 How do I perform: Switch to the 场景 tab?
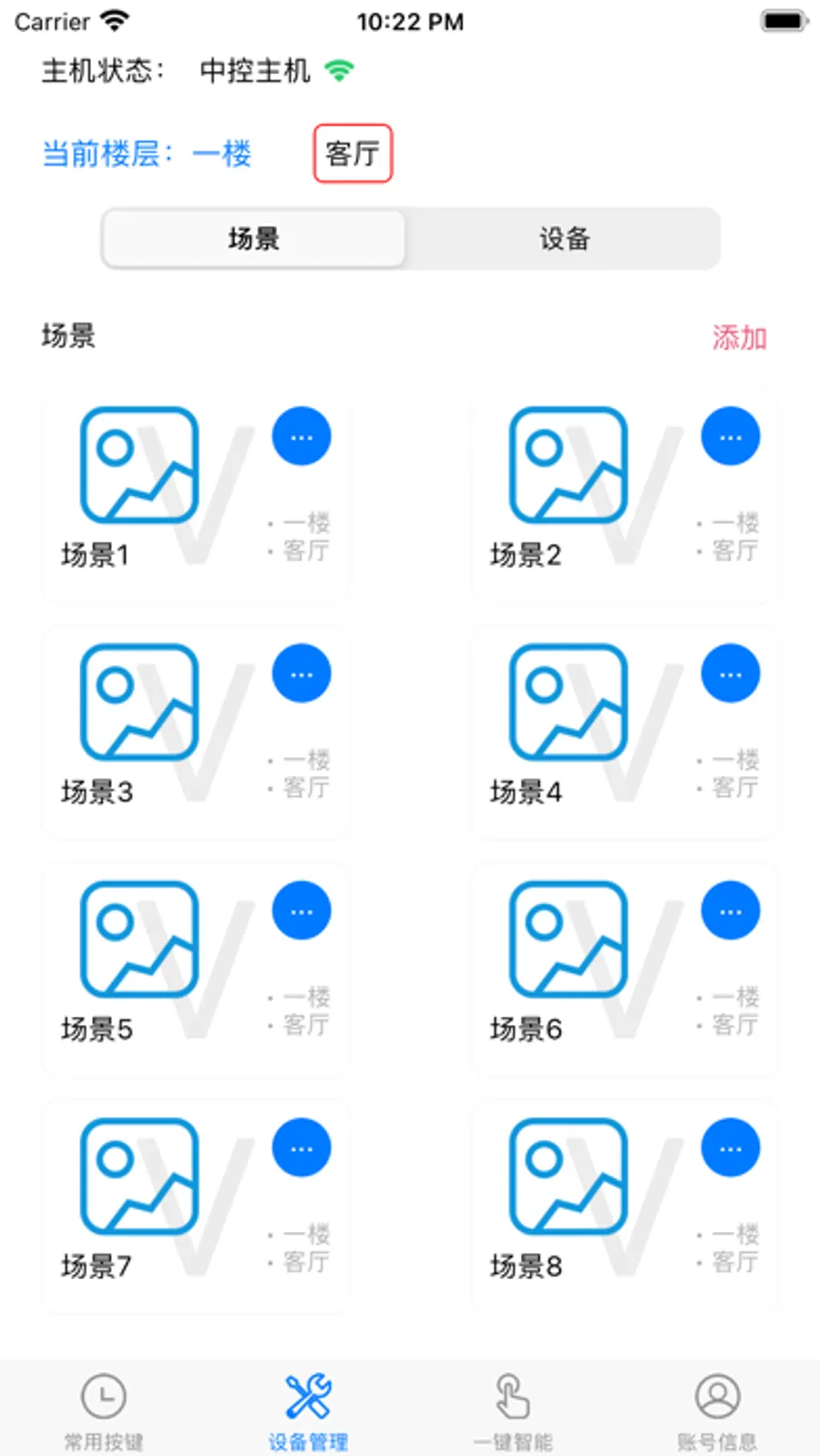point(253,239)
